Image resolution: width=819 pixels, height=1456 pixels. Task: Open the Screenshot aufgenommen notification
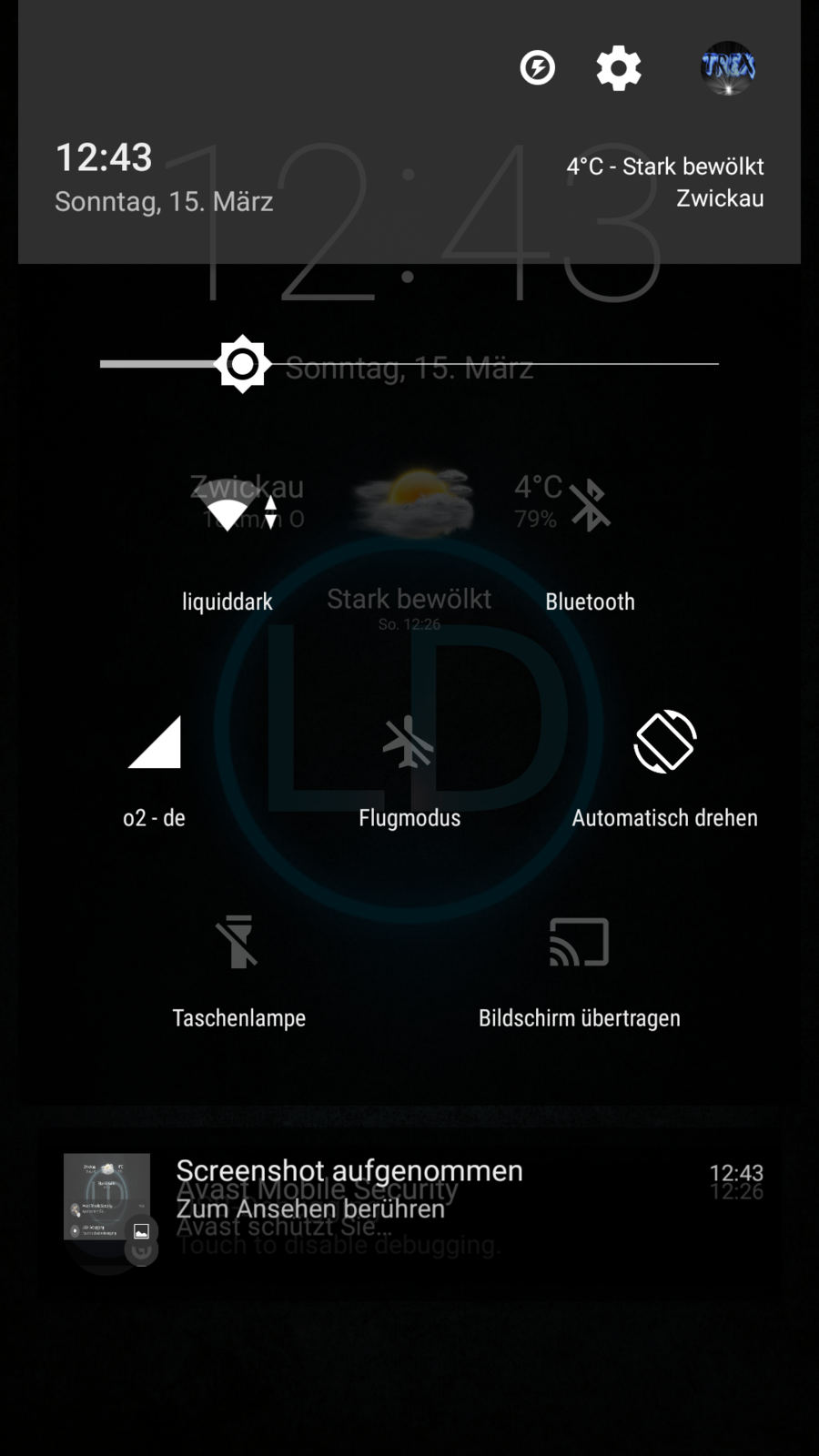point(409,1190)
